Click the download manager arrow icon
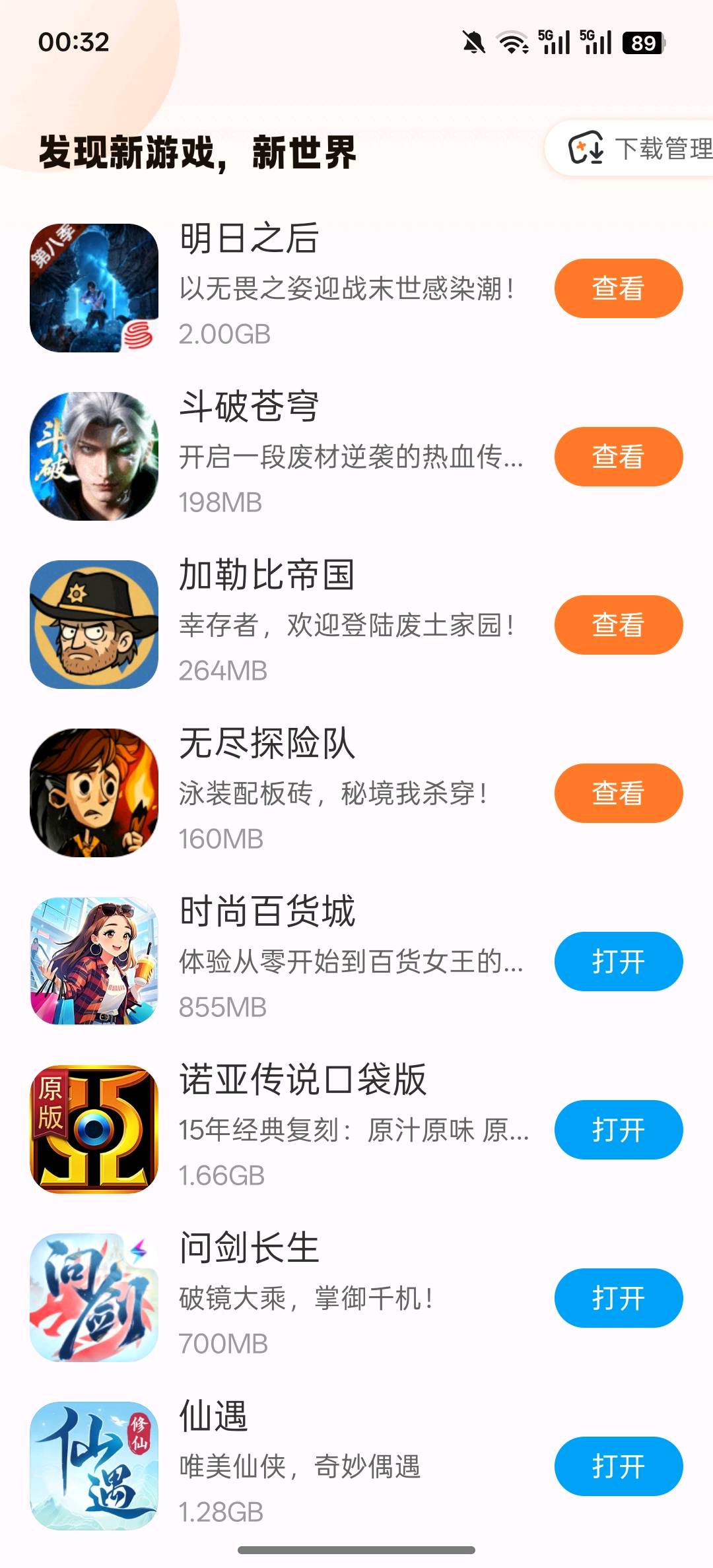 coord(586,149)
